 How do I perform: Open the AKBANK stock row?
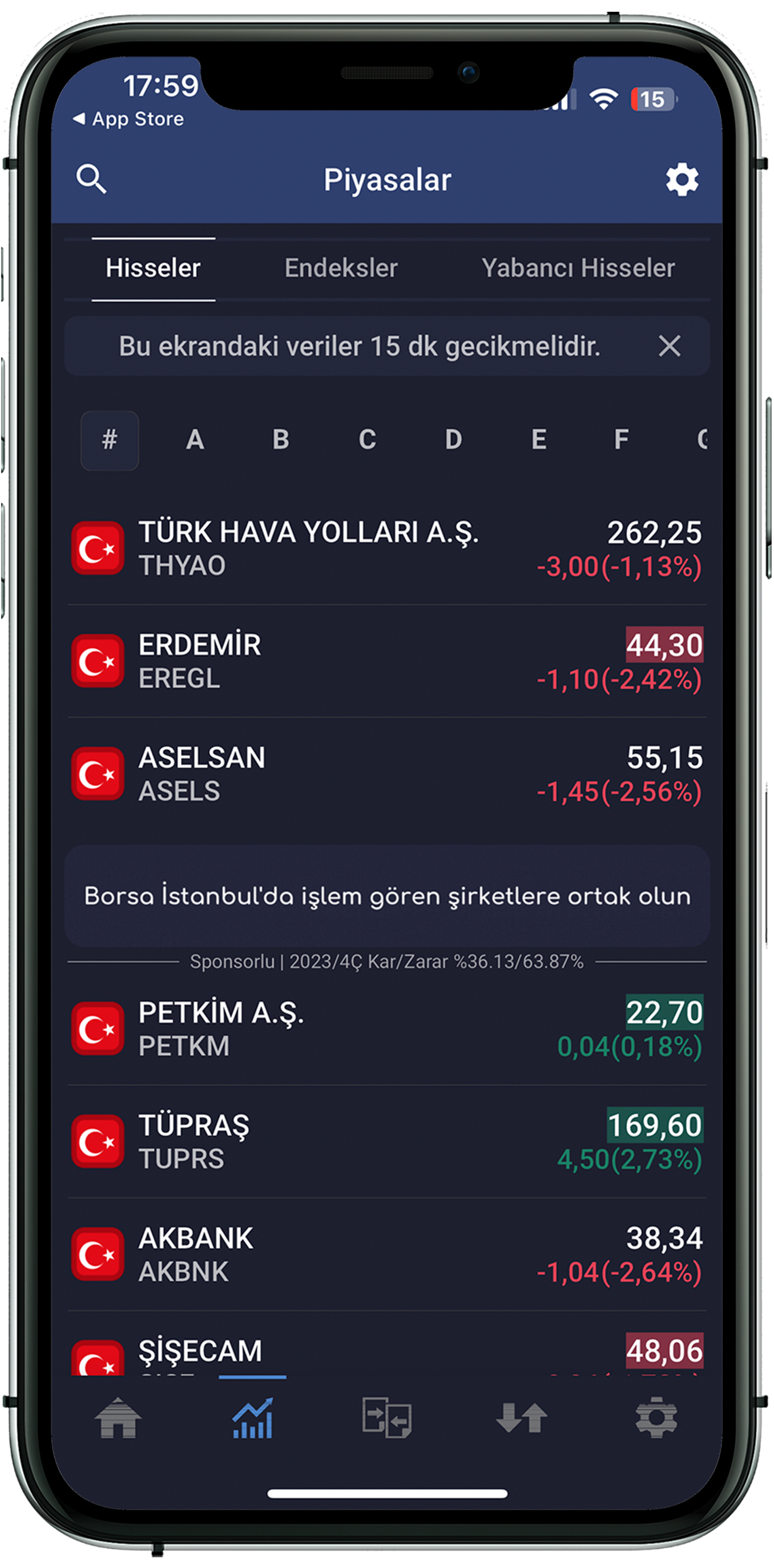[386, 1254]
